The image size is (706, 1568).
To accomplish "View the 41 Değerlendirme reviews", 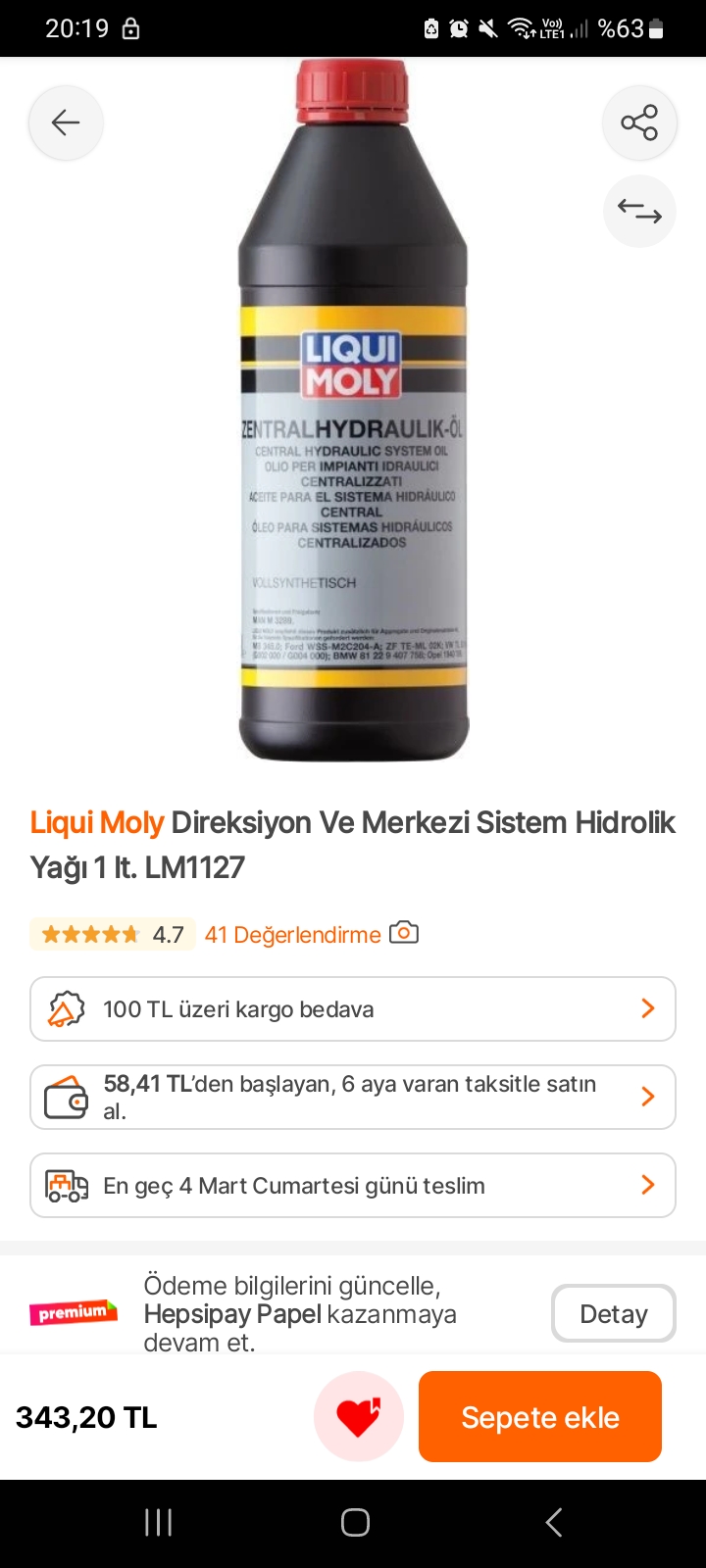I will click(x=292, y=935).
